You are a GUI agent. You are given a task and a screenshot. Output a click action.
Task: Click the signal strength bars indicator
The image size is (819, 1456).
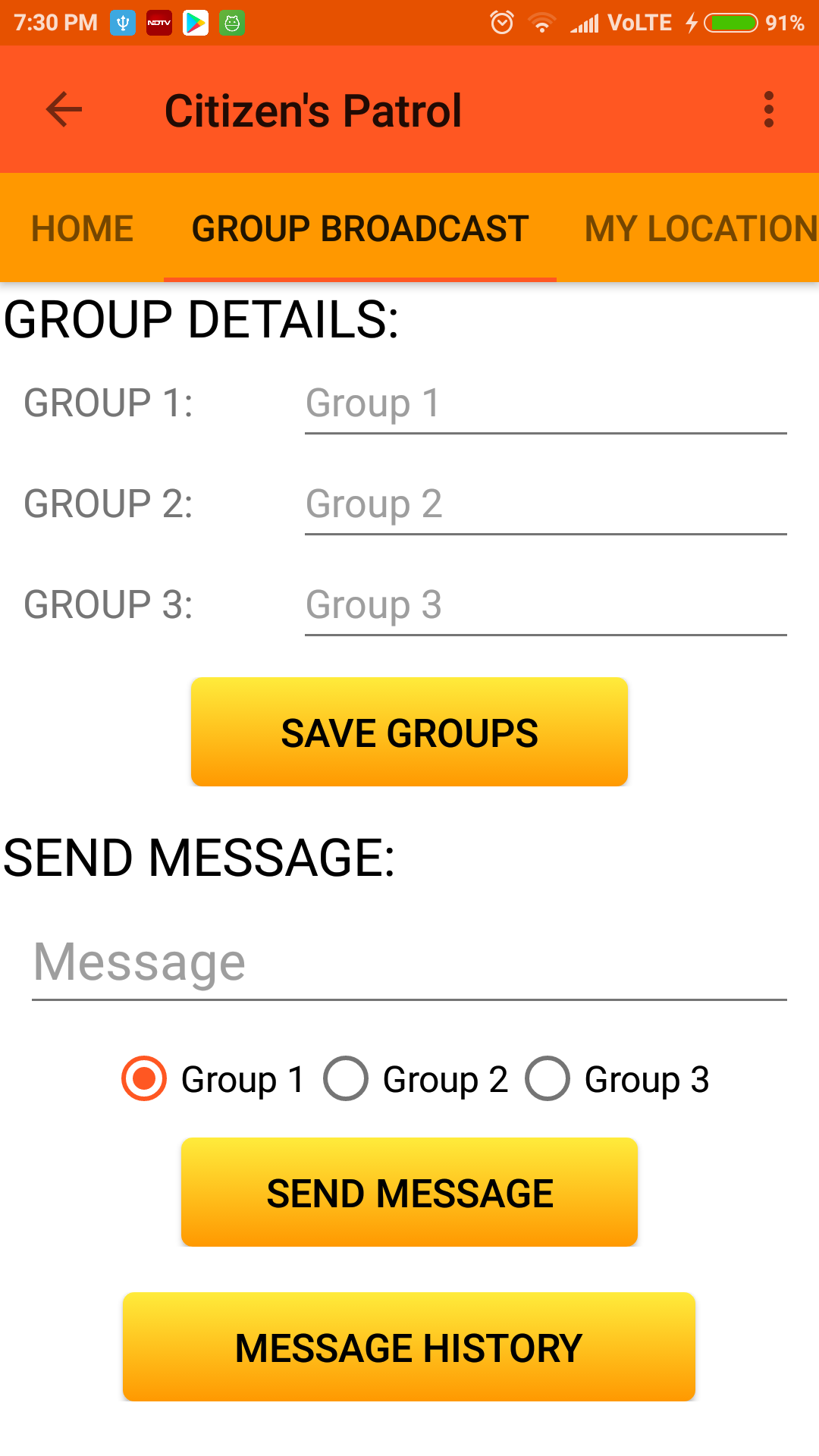point(583,22)
